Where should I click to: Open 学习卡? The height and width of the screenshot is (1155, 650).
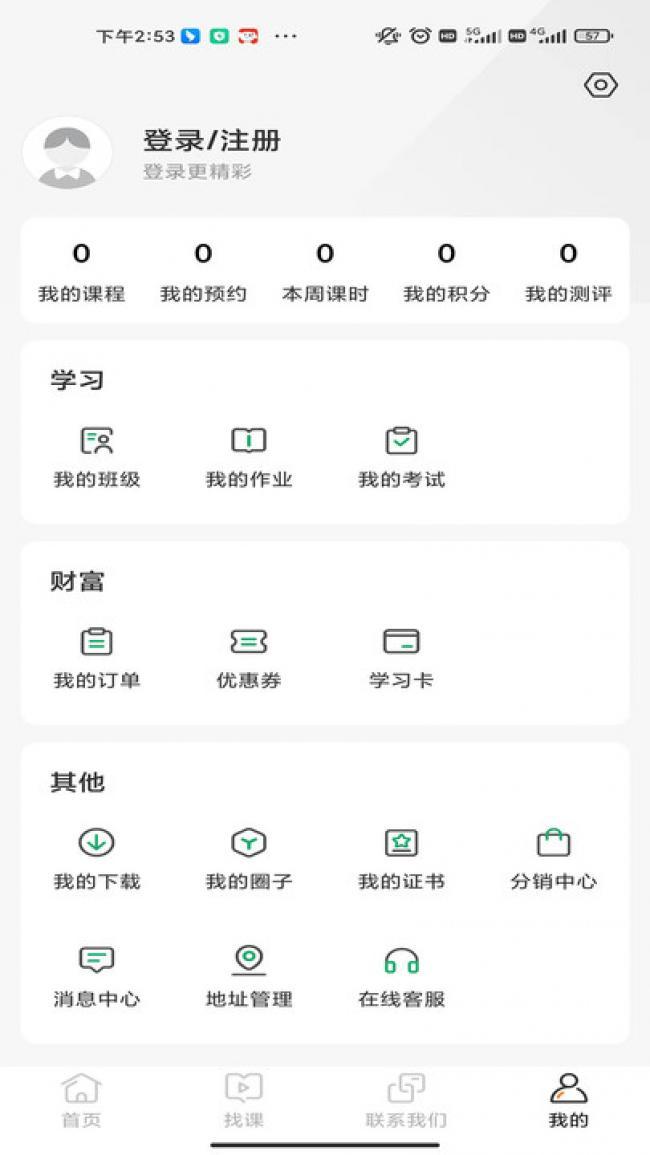[401, 658]
